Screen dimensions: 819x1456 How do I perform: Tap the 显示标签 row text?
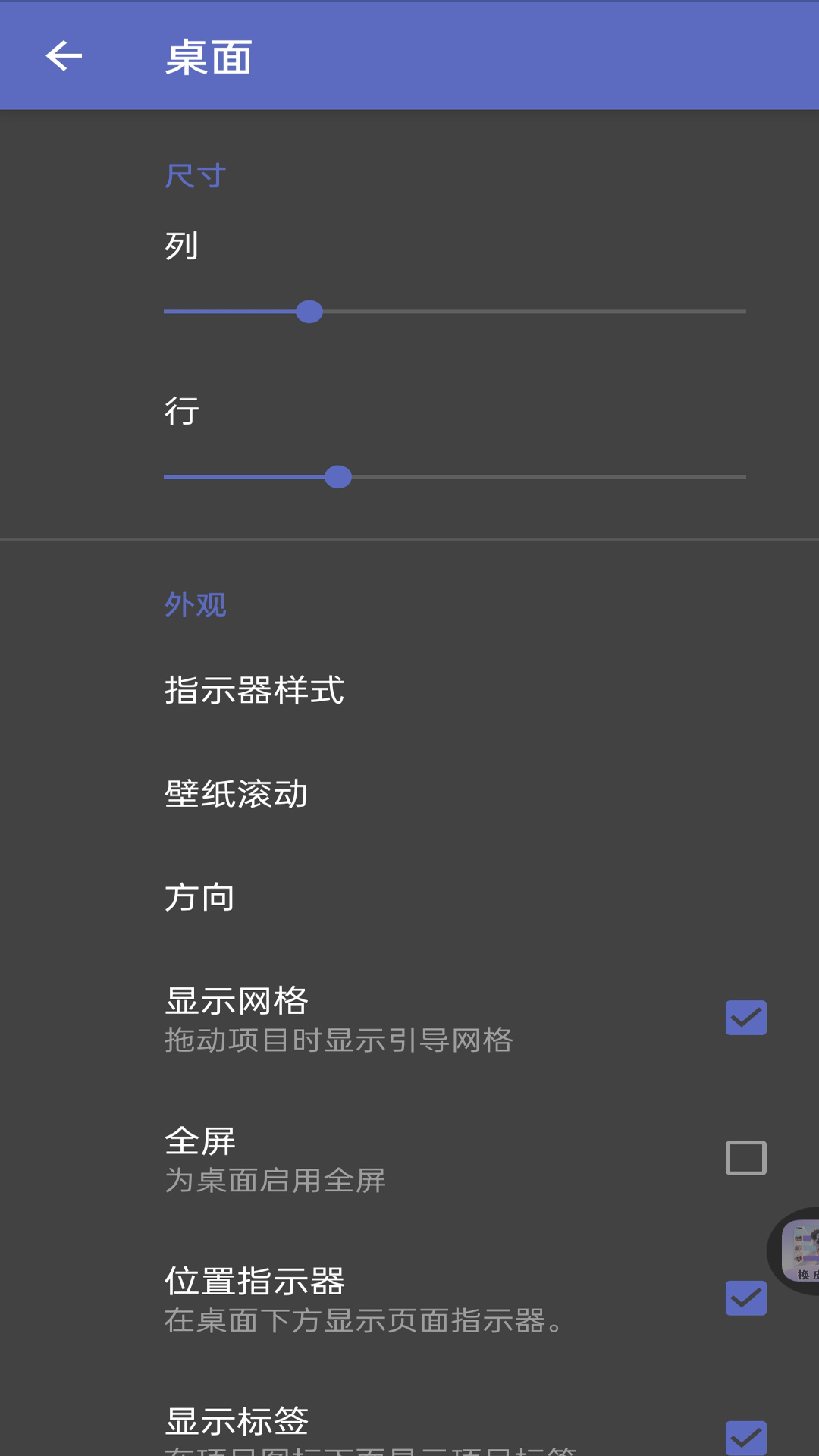click(x=237, y=1423)
